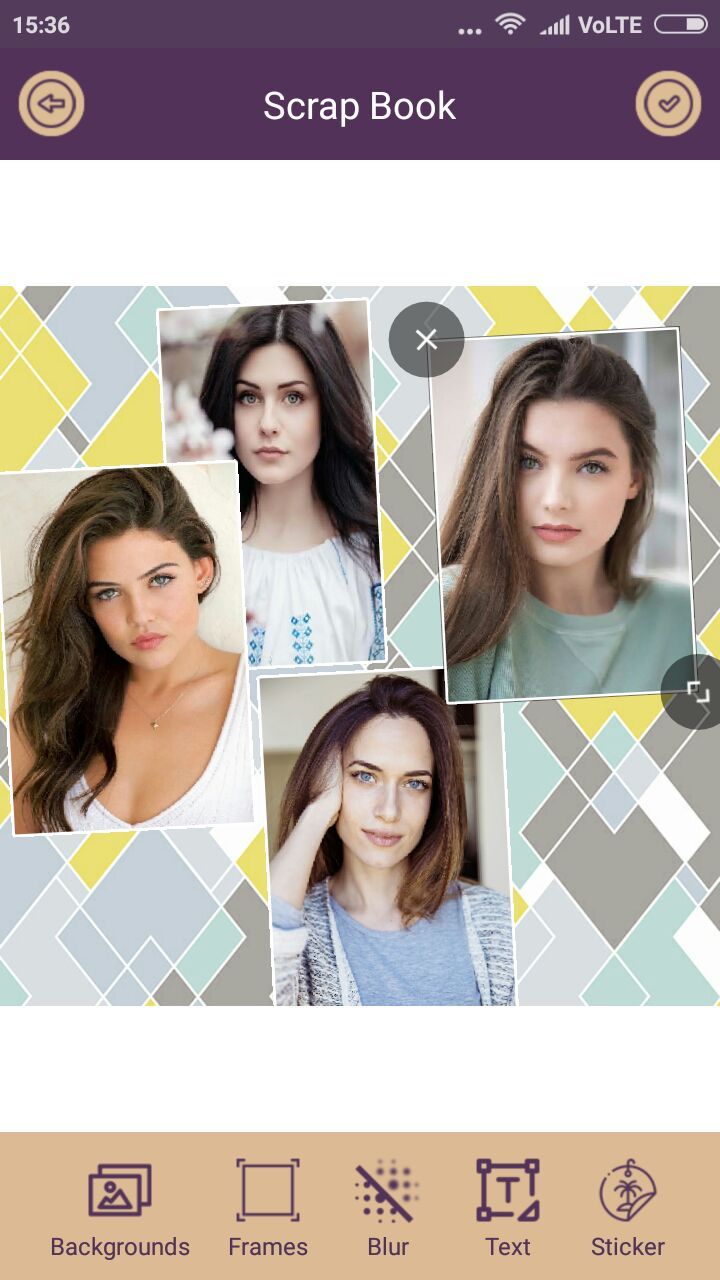
Task: Open the Backgrounds options
Action: [120, 1208]
